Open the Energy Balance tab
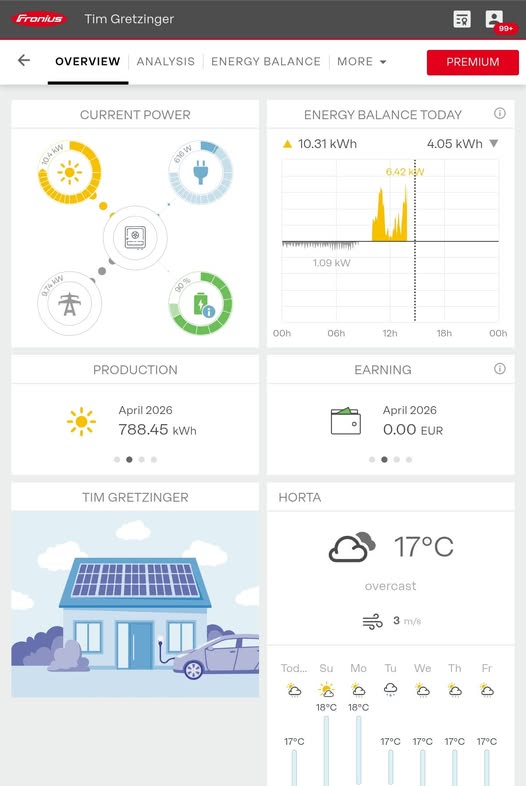 pyautogui.click(x=265, y=62)
